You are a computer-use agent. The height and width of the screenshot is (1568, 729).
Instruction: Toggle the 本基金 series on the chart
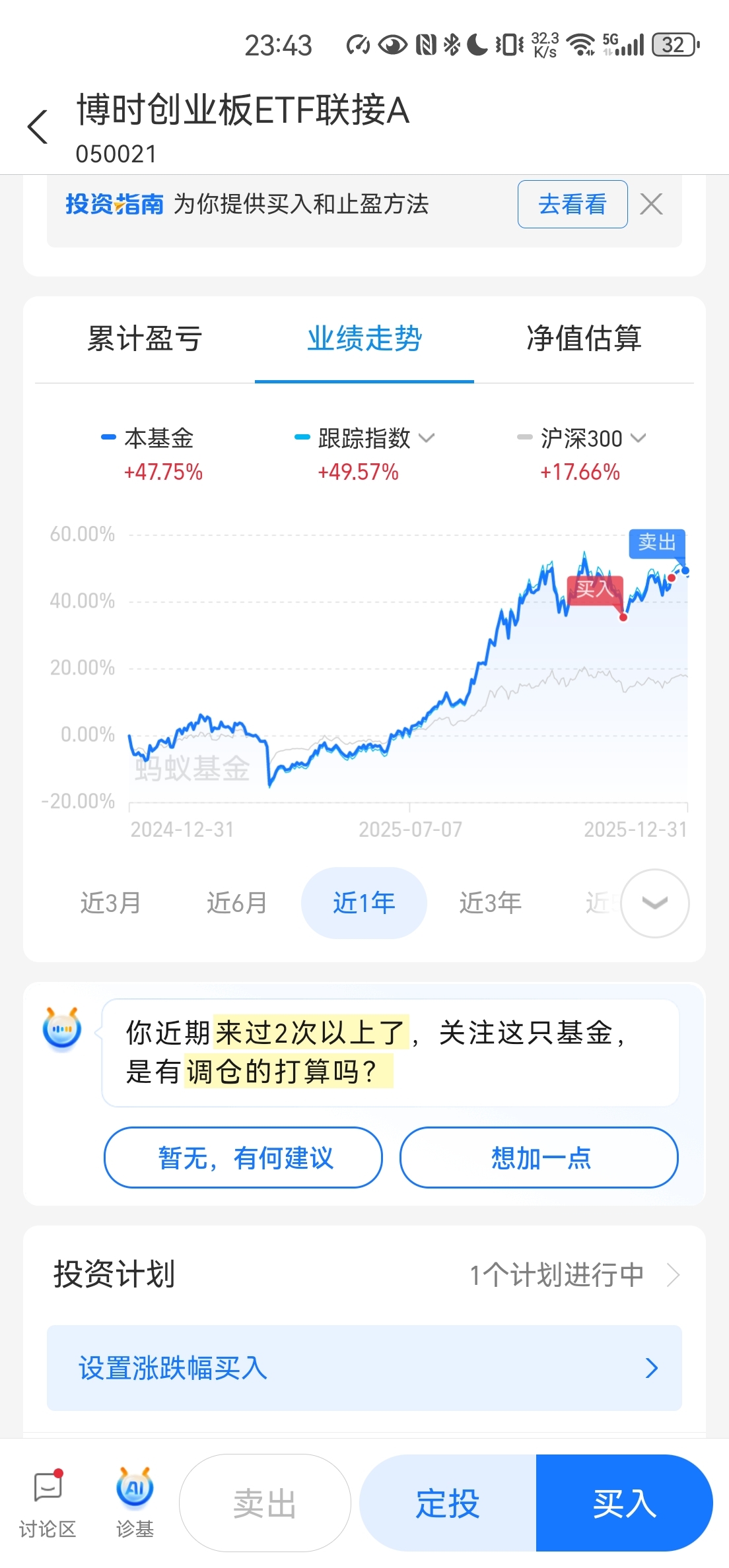[158, 438]
